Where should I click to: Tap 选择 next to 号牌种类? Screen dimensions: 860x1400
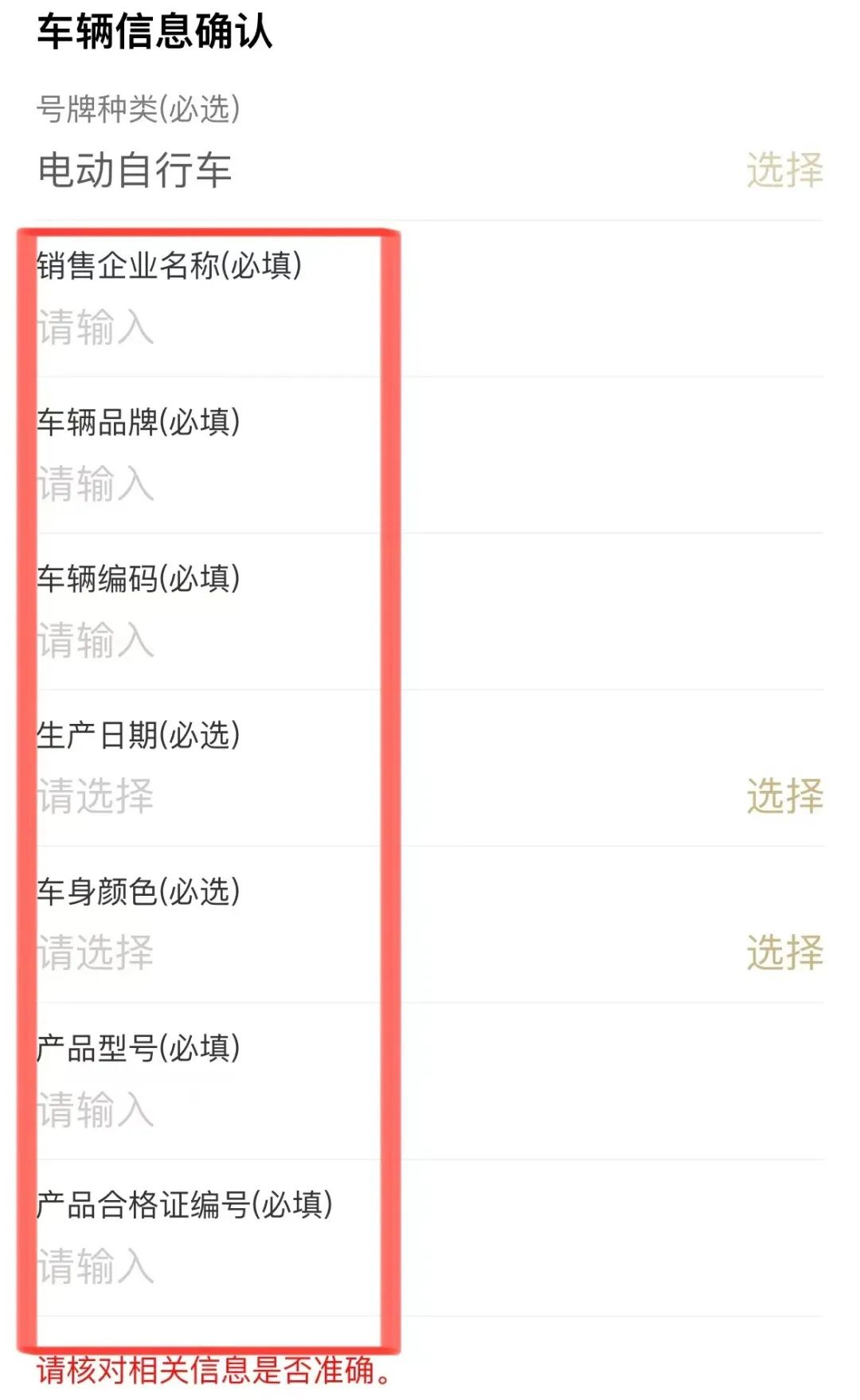pyautogui.click(x=784, y=170)
